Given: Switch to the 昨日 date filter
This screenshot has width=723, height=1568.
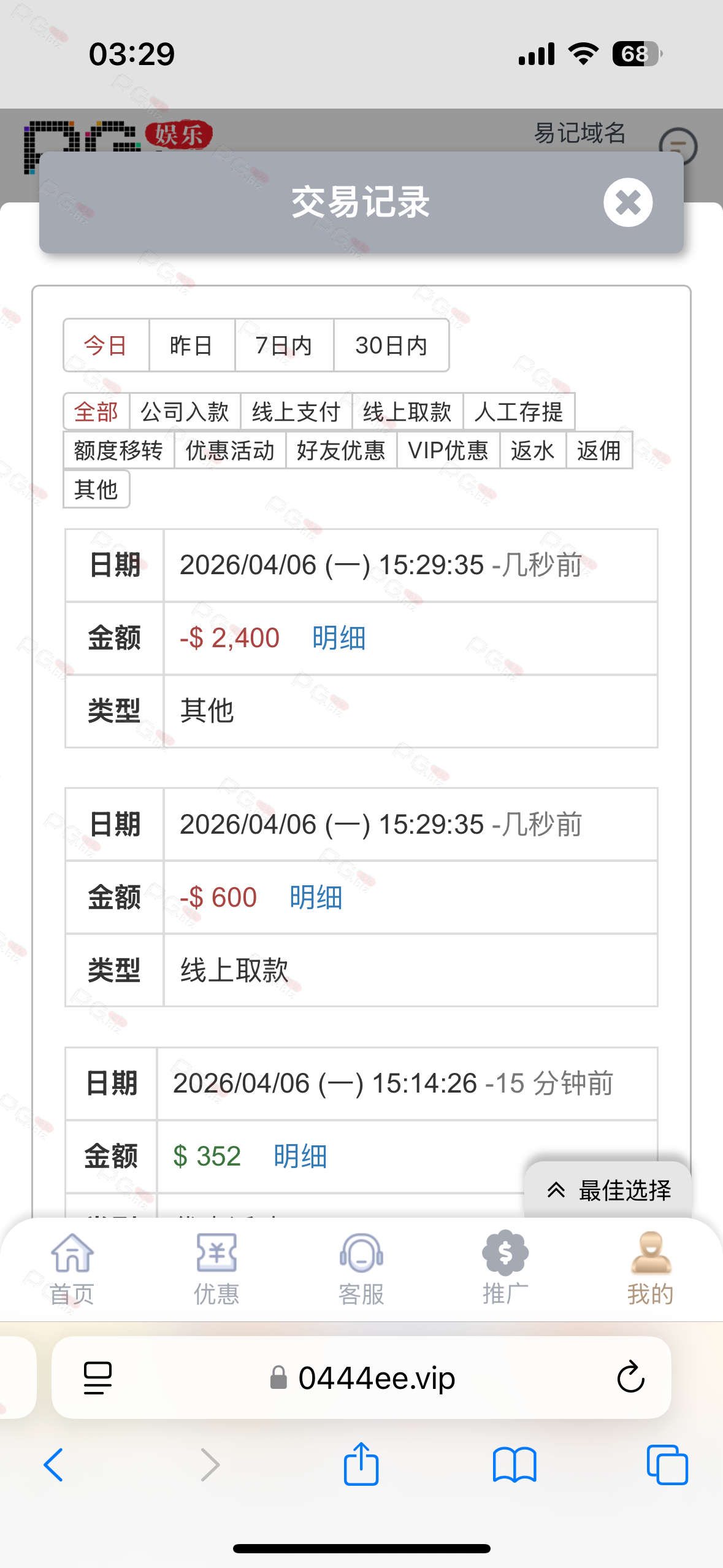Looking at the screenshot, I should click(191, 345).
